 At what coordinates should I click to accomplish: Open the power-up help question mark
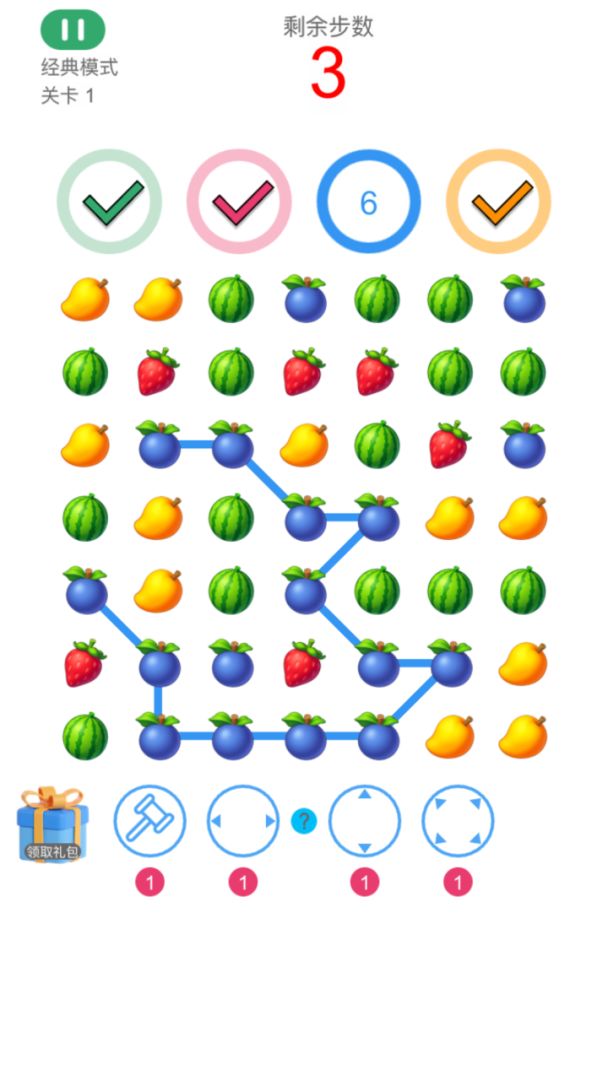click(304, 821)
